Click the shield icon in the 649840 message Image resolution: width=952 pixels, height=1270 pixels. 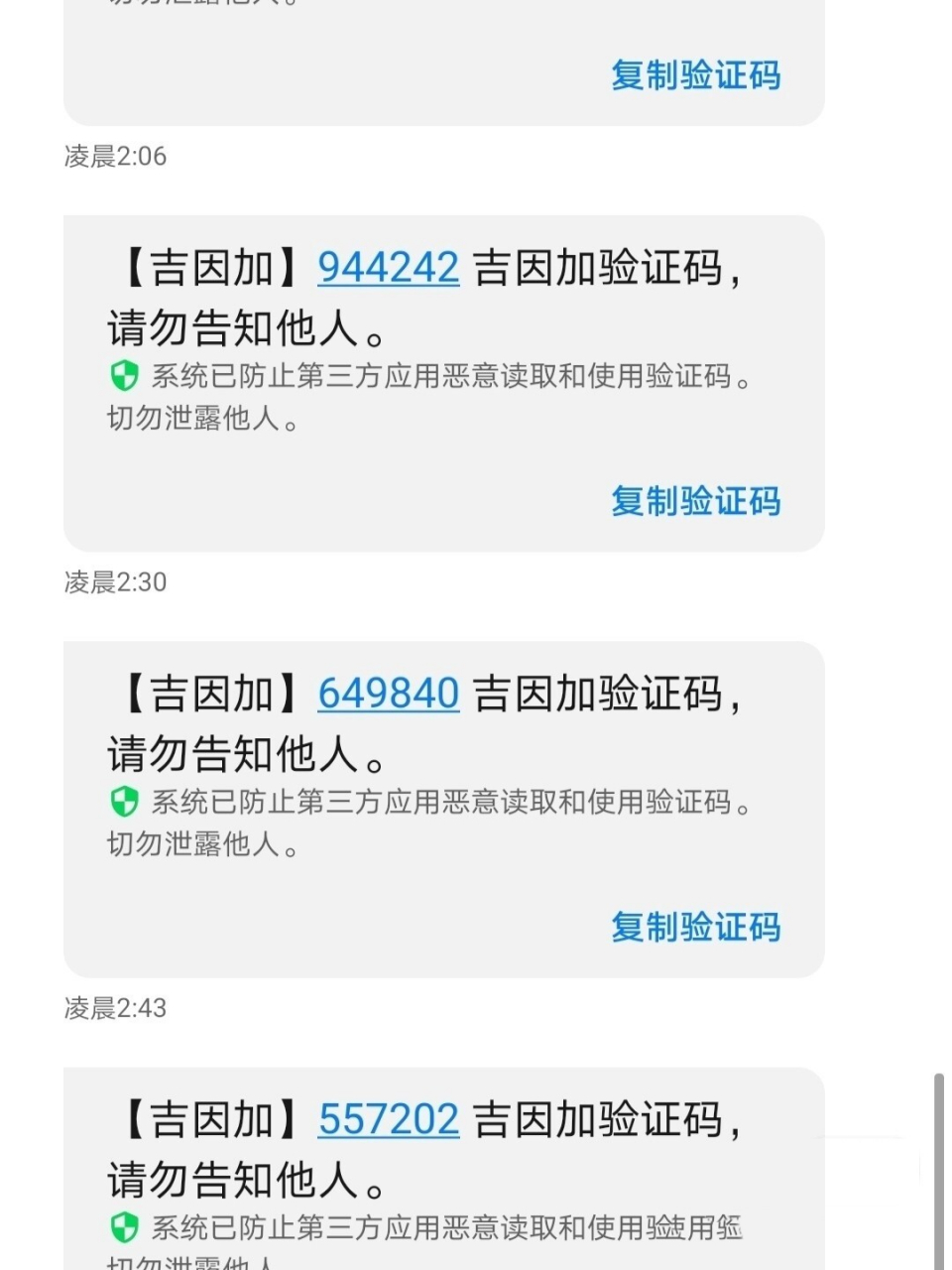pyautogui.click(x=126, y=803)
